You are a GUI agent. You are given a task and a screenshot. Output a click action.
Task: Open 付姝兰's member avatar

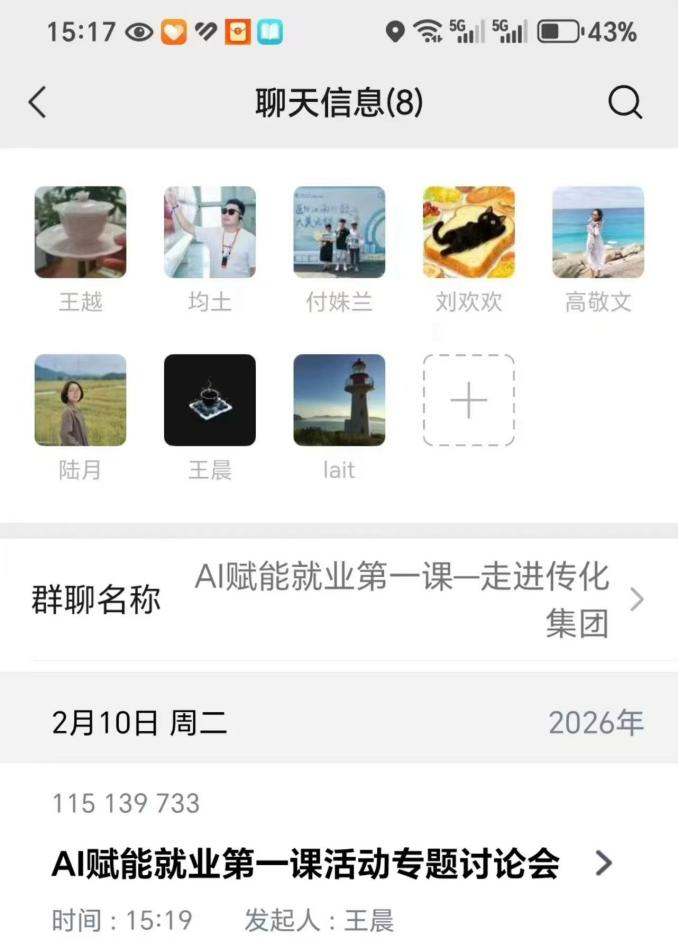click(339, 232)
